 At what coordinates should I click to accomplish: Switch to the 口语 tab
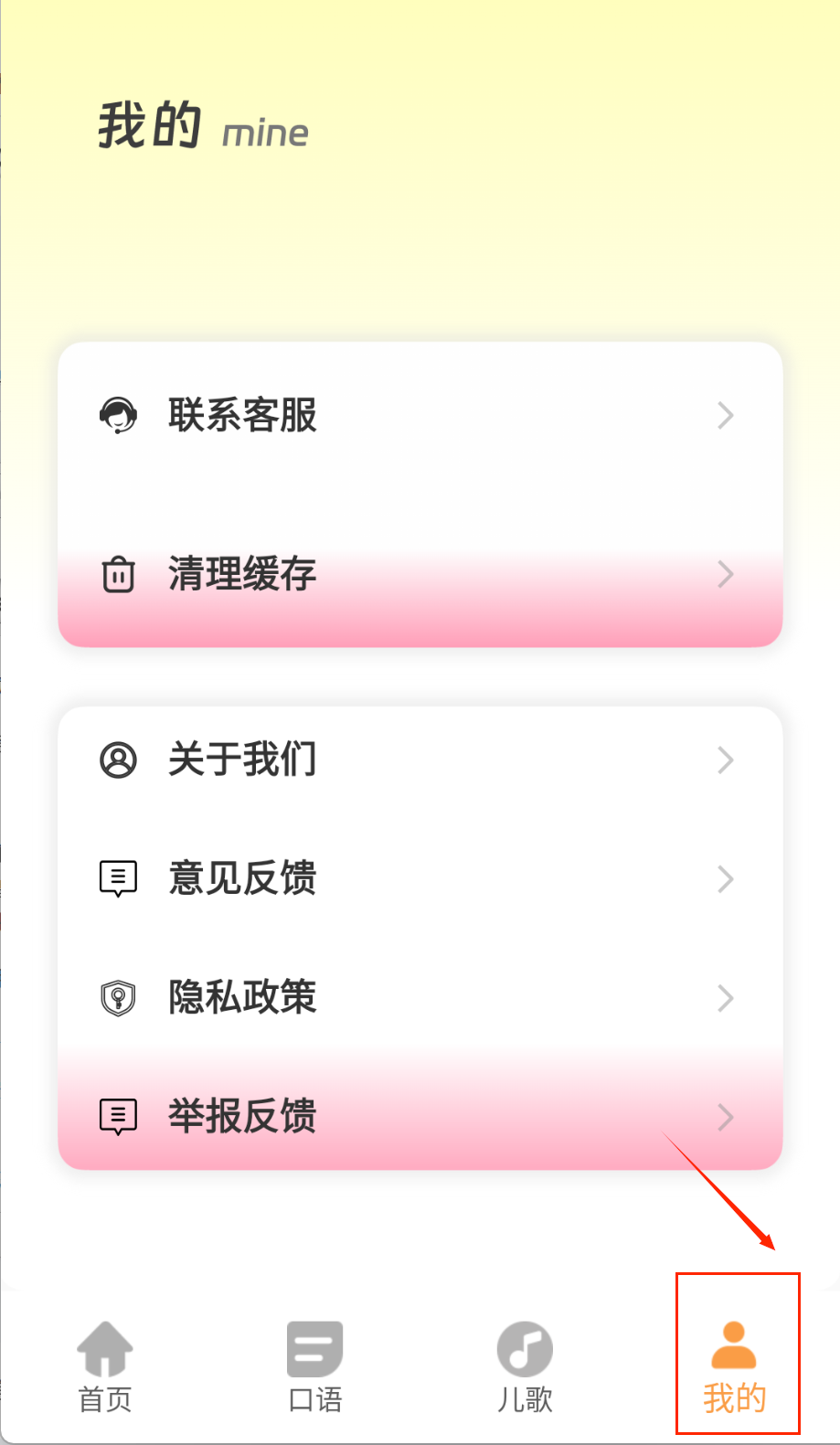(314, 1365)
